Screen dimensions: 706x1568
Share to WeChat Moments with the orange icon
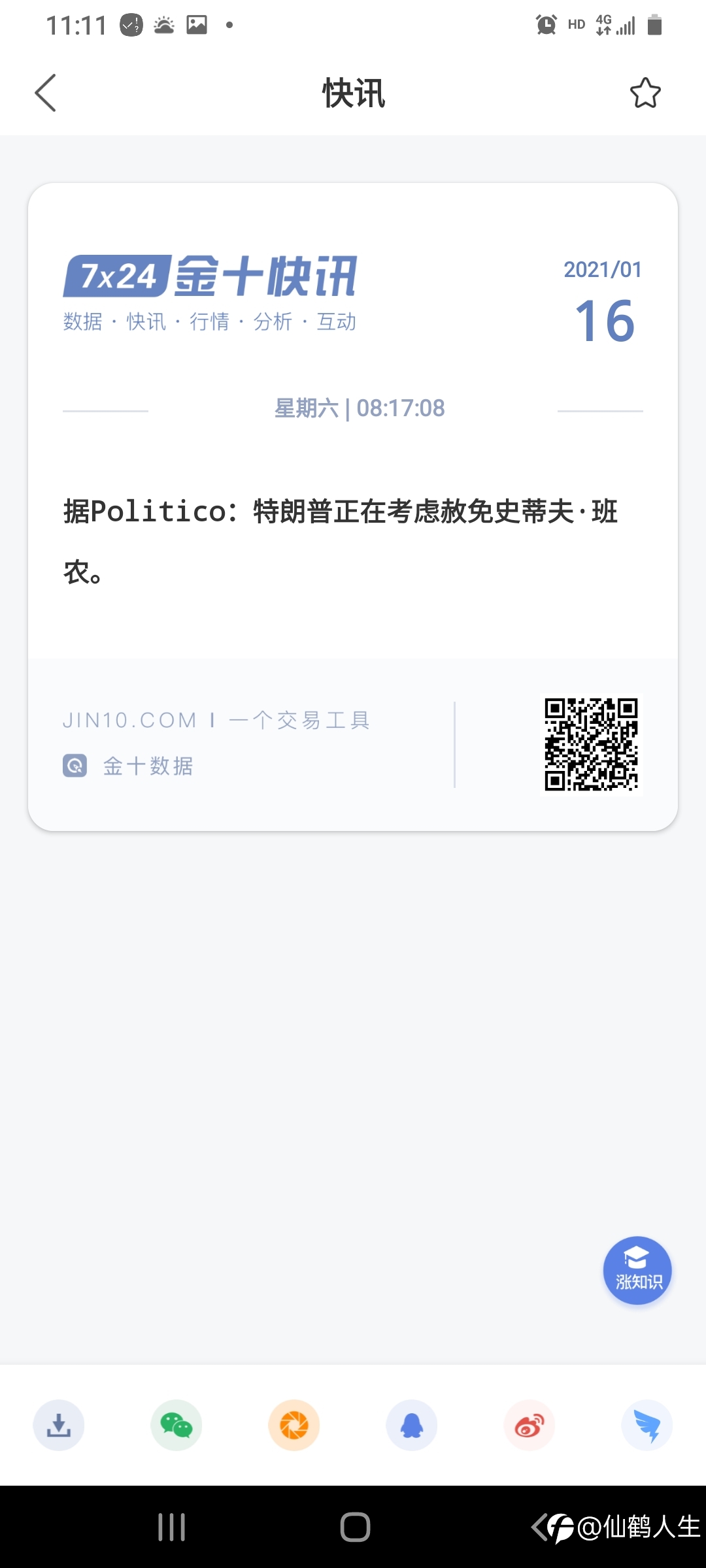tap(294, 1425)
